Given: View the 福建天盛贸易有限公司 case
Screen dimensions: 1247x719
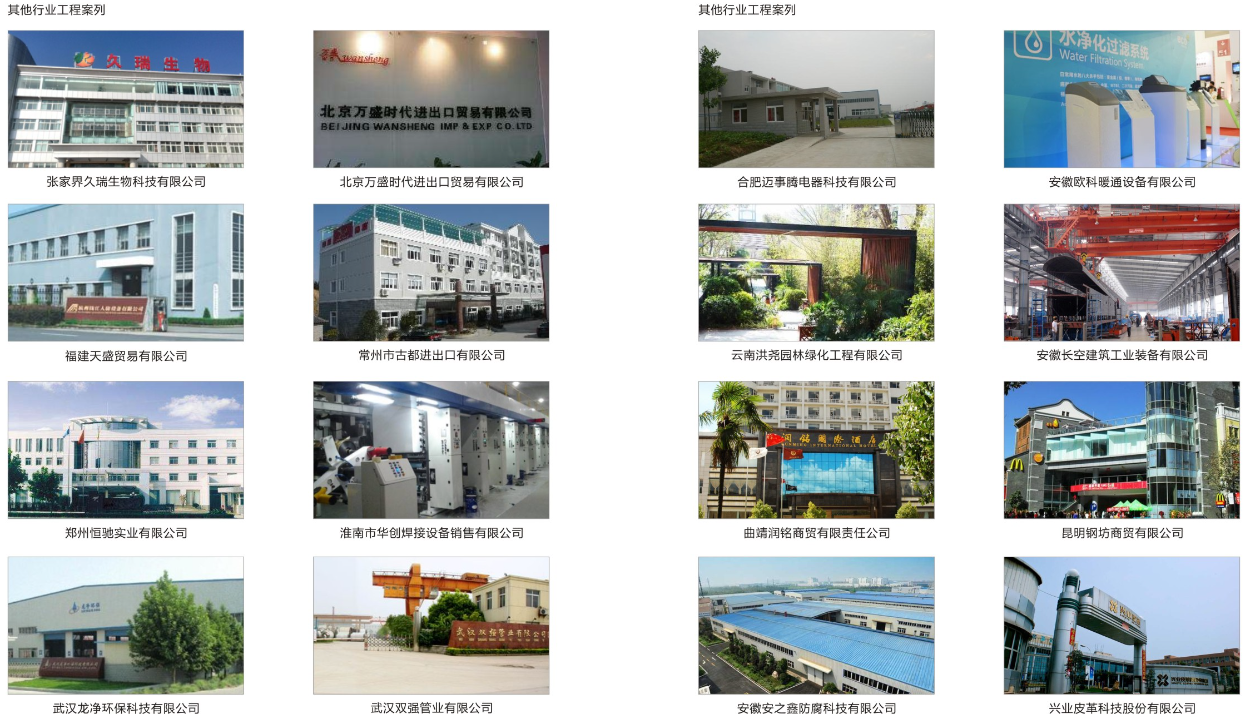Looking at the screenshot, I should pyautogui.click(x=126, y=273).
